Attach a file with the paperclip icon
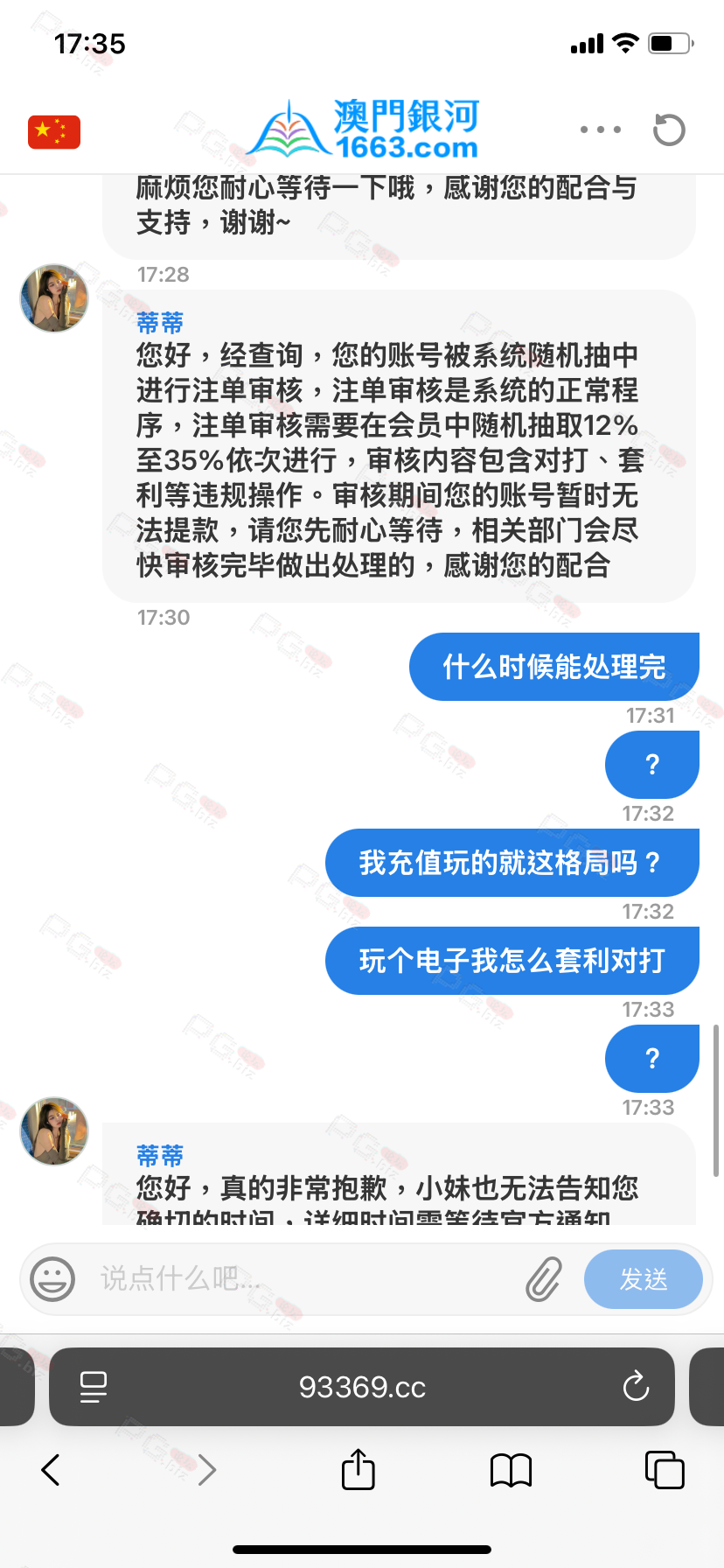This screenshot has width=724, height=1568. pyautogui.click(x=544, y=1279)
